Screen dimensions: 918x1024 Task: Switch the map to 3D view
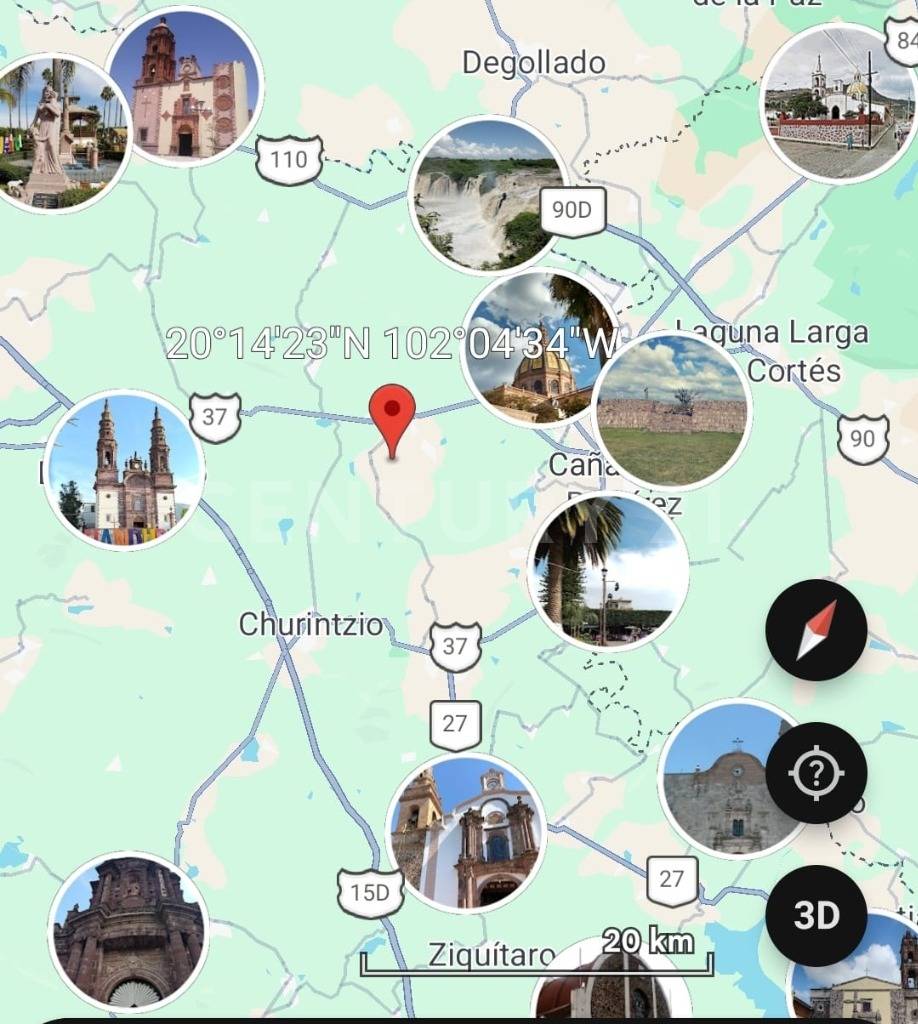(x=816, y=916)
